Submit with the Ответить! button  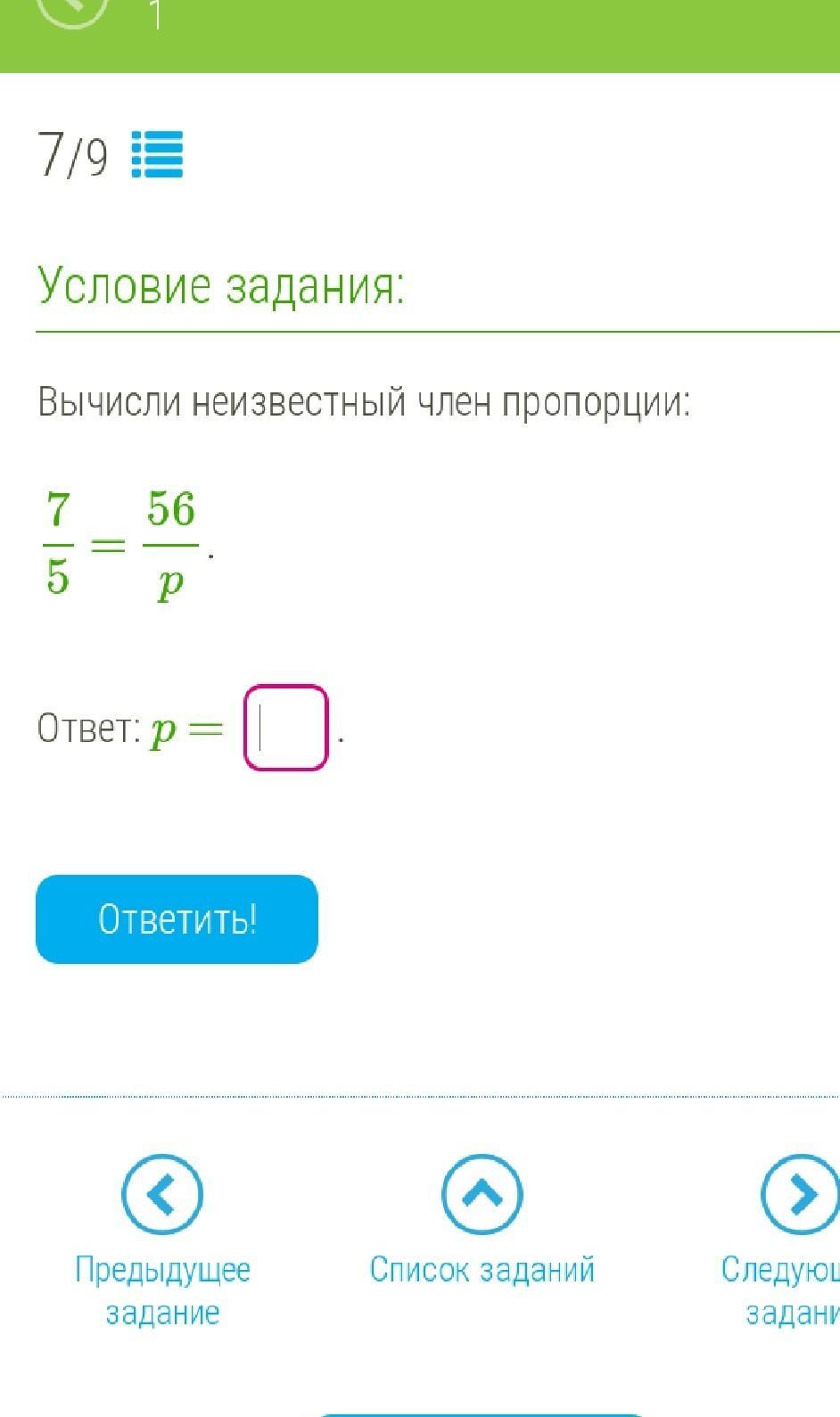click(x=177, y=919)
